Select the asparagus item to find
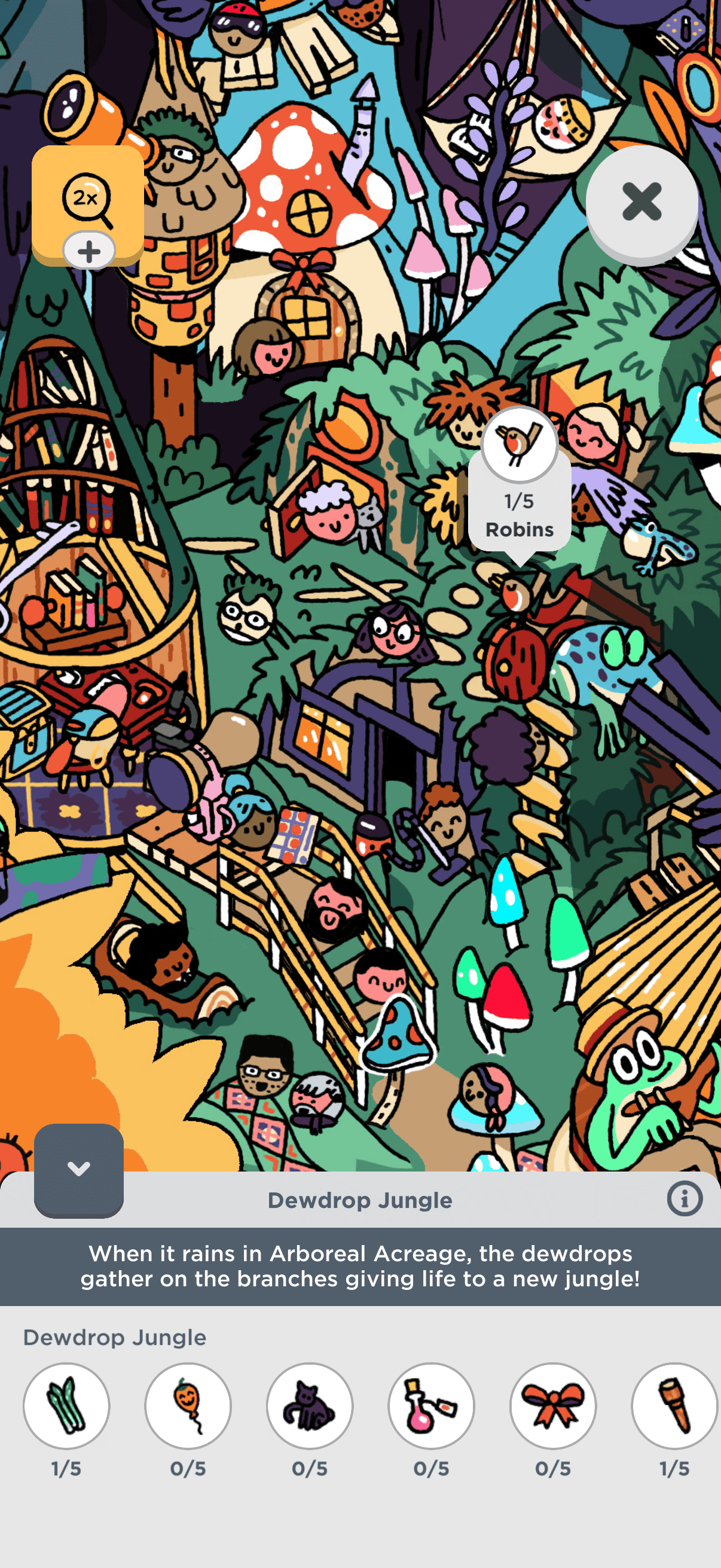The image size is (721, 1568). (x=66, y=1405)
